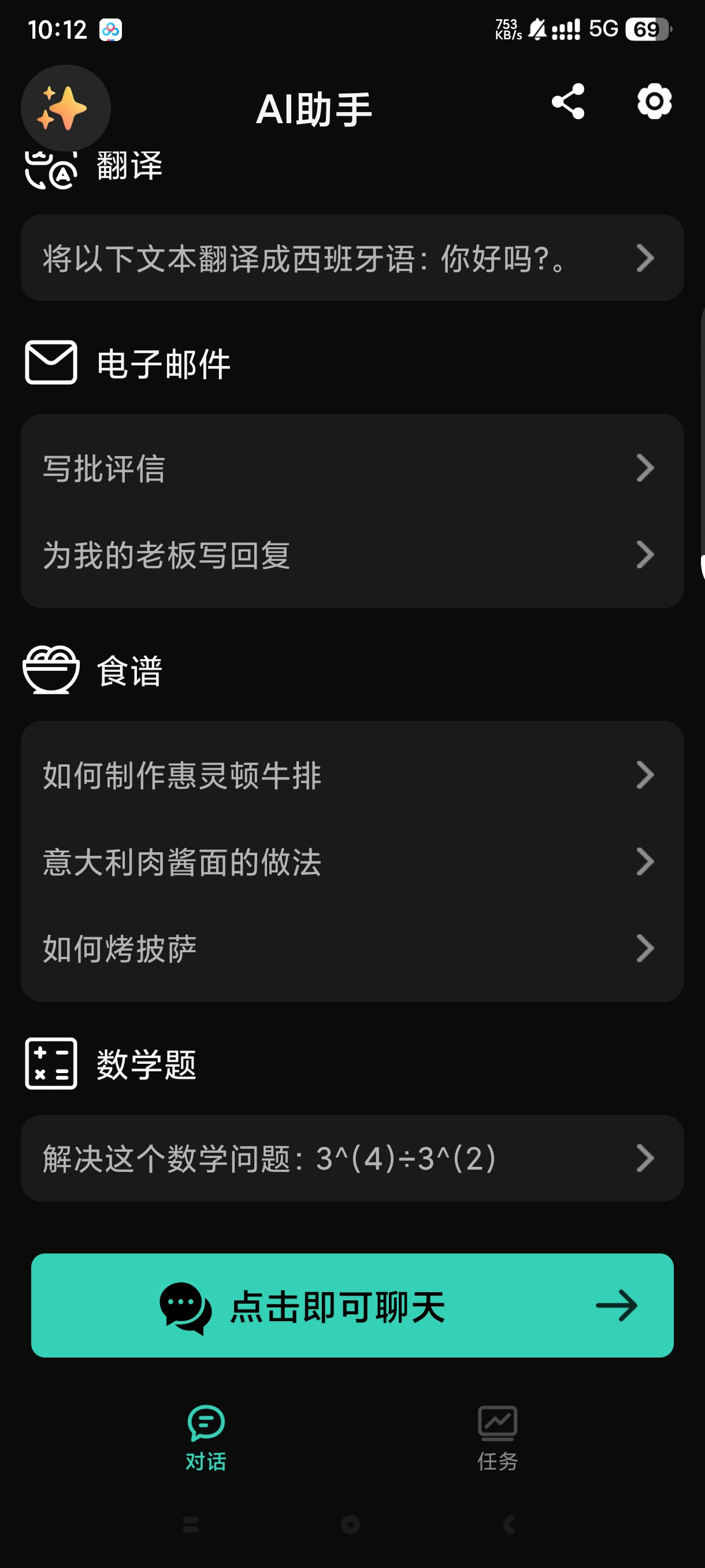Switch to the 对话 tab
This screenshot has height=1568, width=705.
click(206, 1437)
